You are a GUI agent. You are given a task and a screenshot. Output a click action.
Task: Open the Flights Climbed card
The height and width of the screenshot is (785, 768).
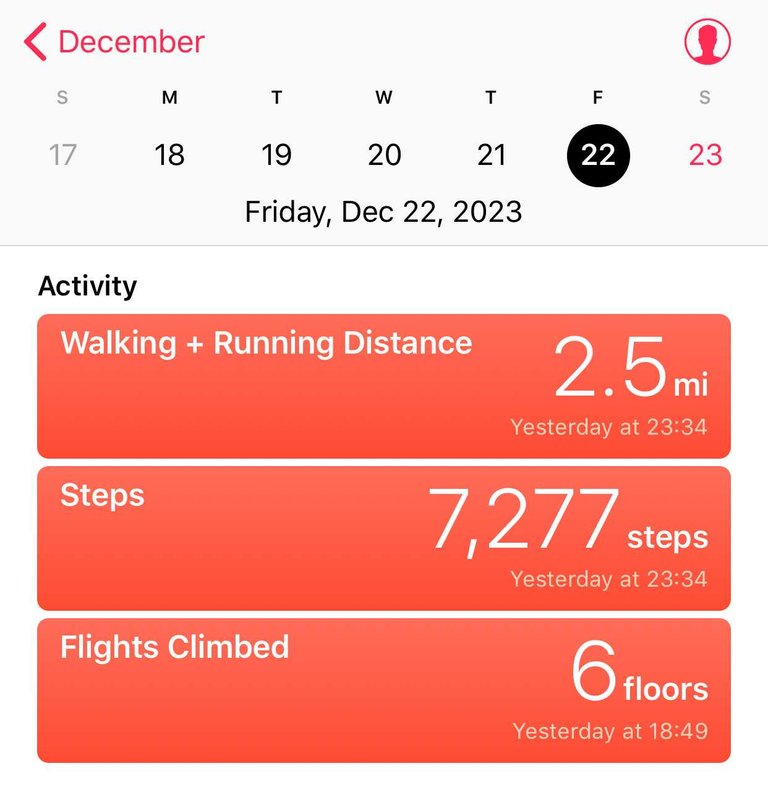pos(384,690)
